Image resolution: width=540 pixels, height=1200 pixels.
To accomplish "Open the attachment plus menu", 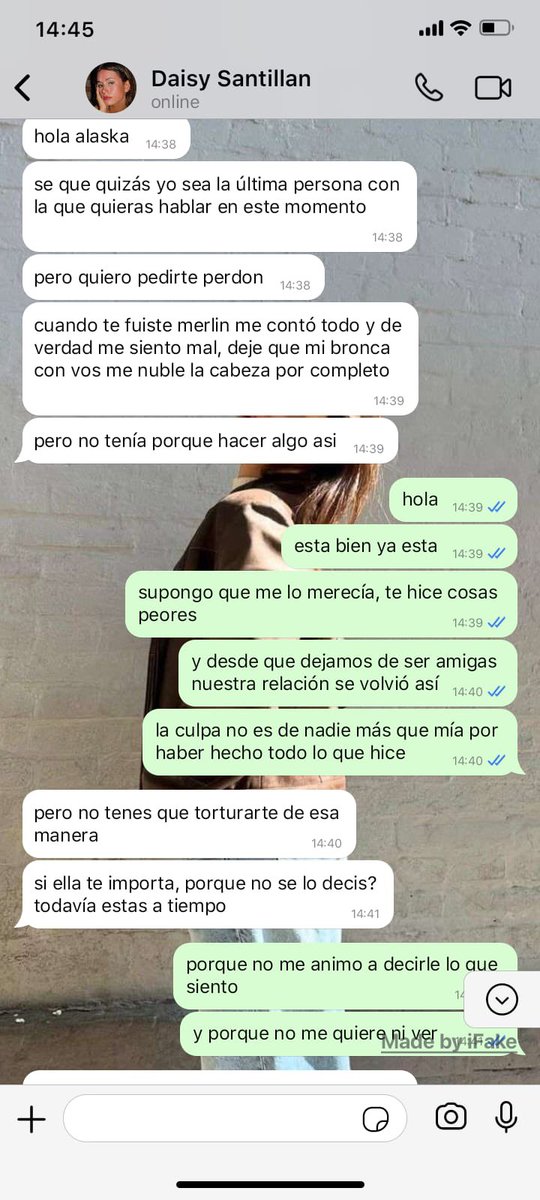I will (x=32, y=1119).
